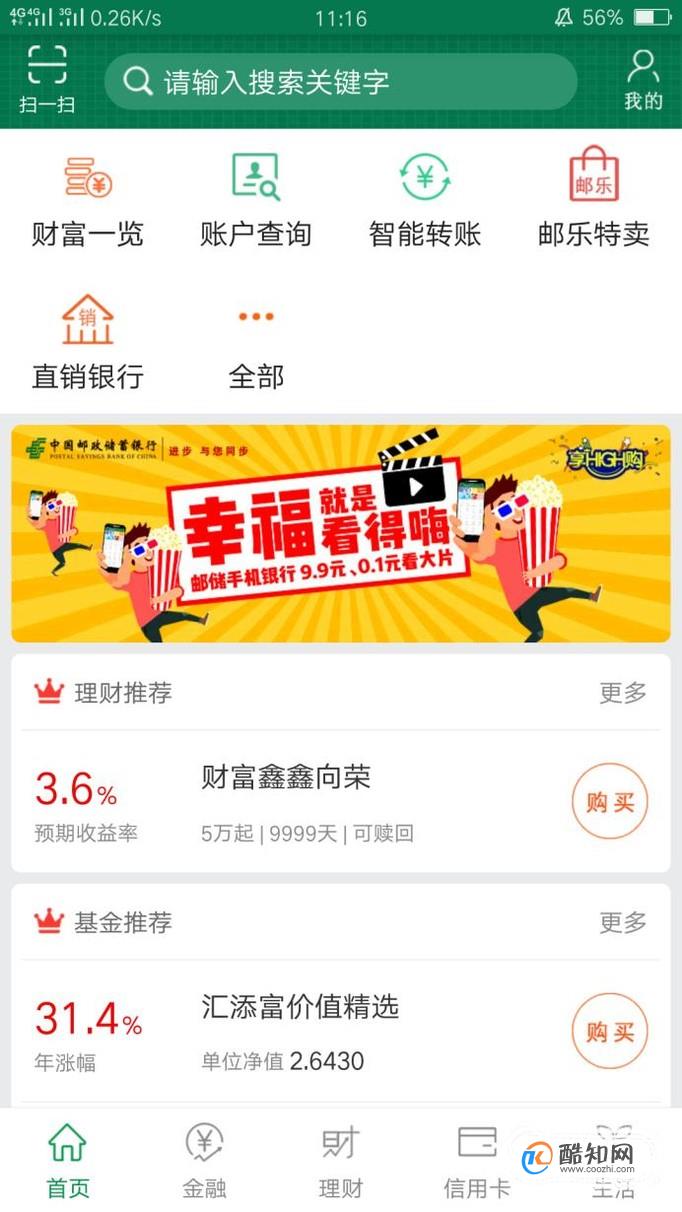Image resolution: width=682 pixels, height=1212 pixels.
Task: Tap 购买 for 汇添富价值精选
Action: coord(610,1031)
